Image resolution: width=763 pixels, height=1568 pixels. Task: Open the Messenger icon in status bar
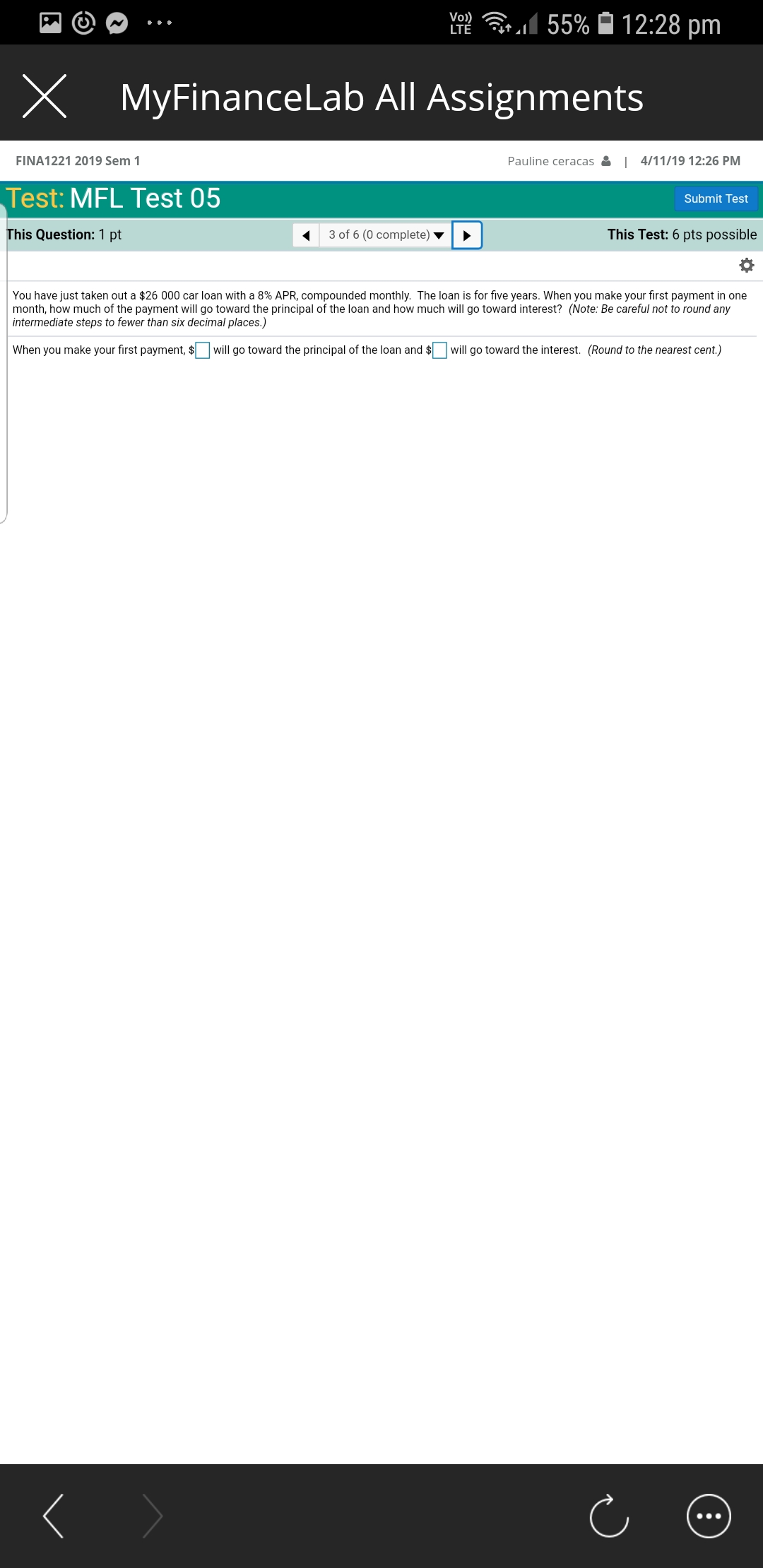[115, 23]
